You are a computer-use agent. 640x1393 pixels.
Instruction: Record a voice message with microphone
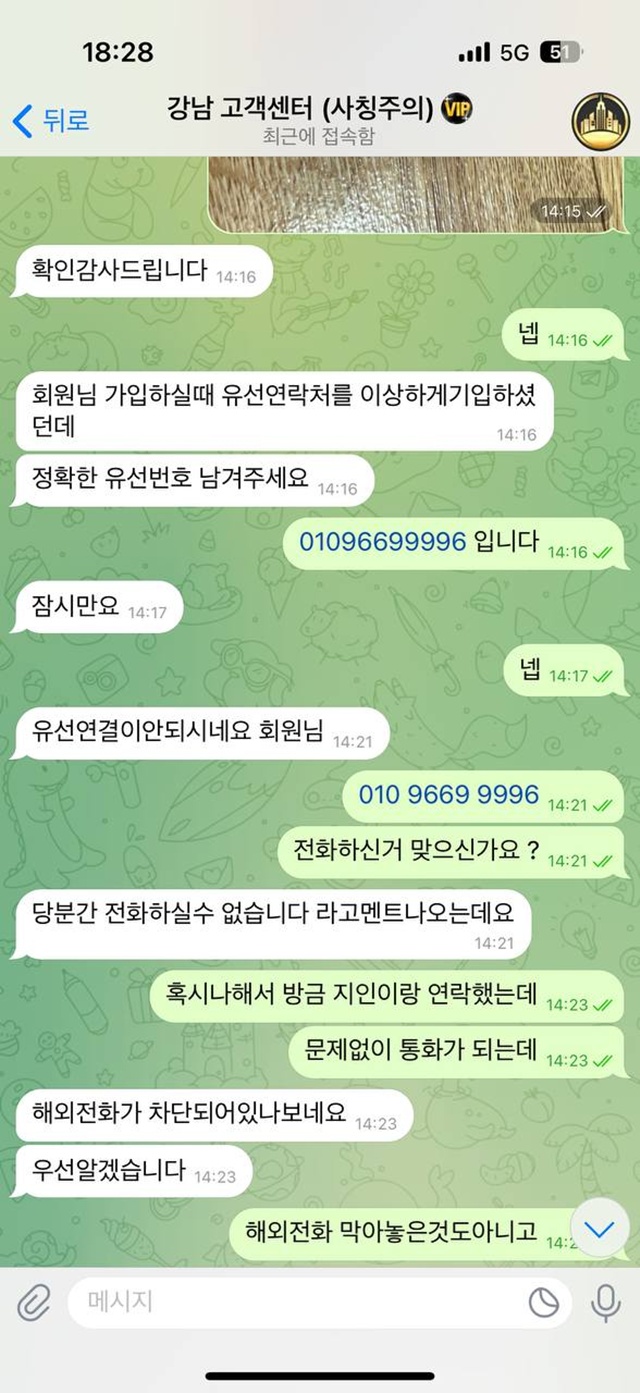pos(605,1302)
